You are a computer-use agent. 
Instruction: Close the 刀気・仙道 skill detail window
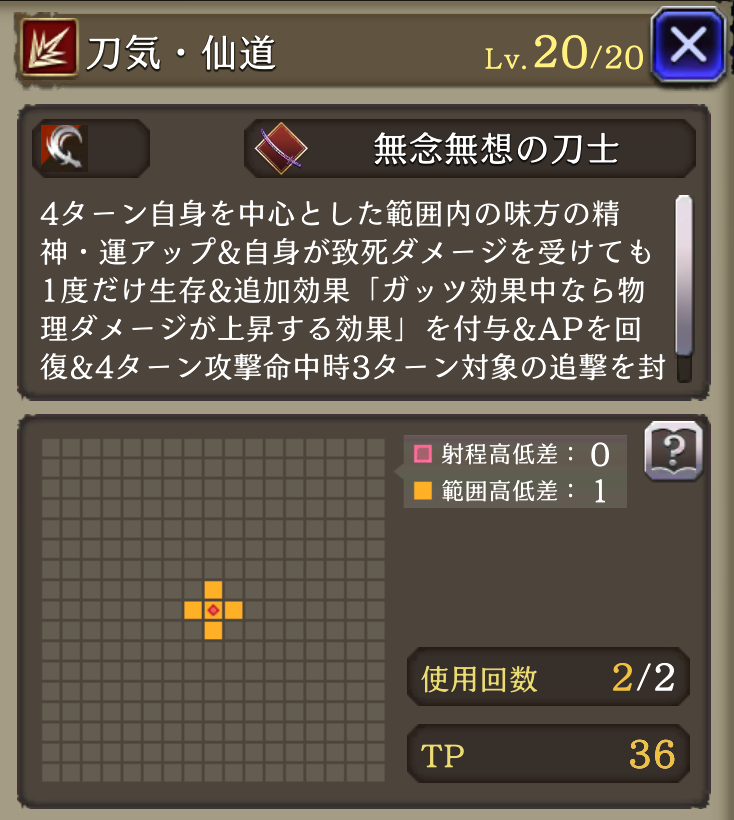pyautogui.click(x=688, y=45)
